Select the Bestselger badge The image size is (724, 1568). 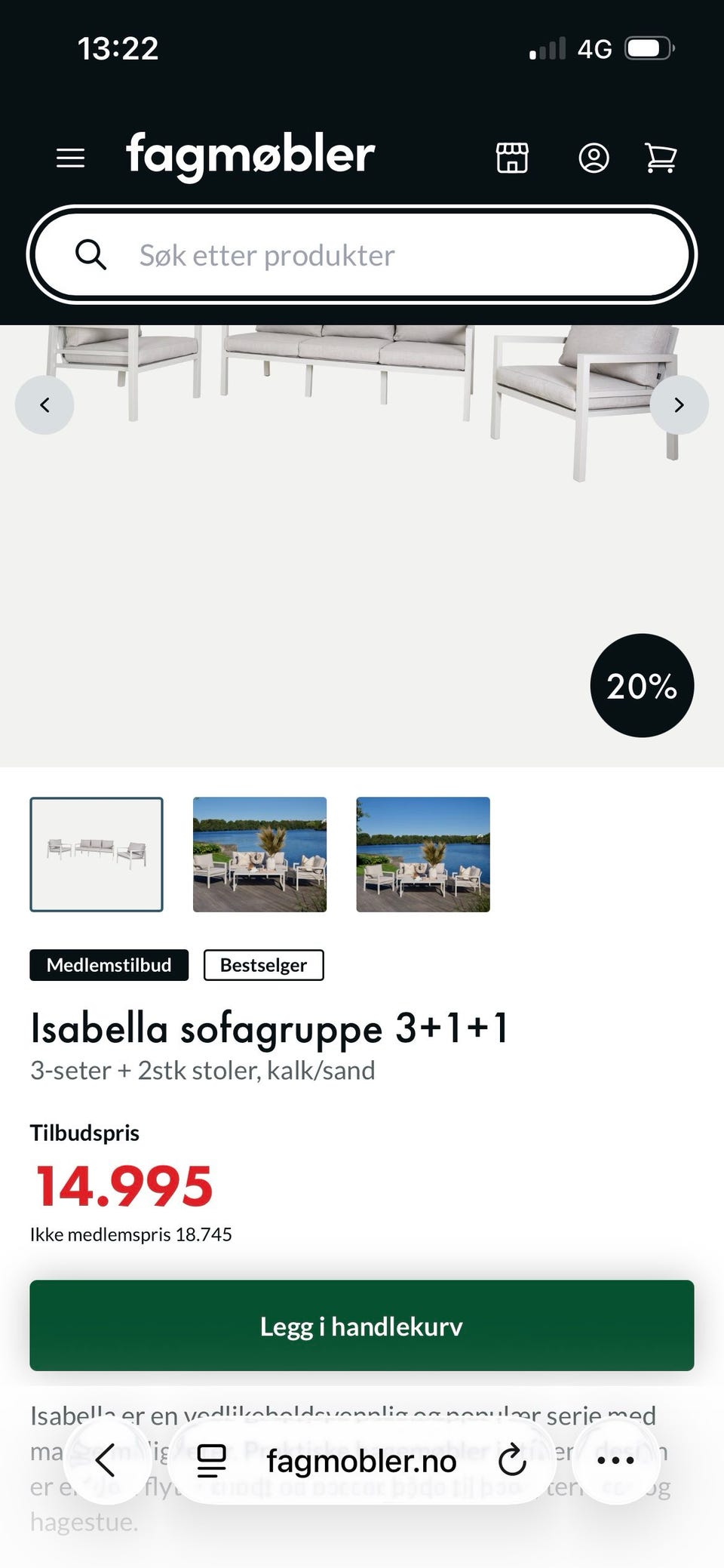tap(262, 964)
